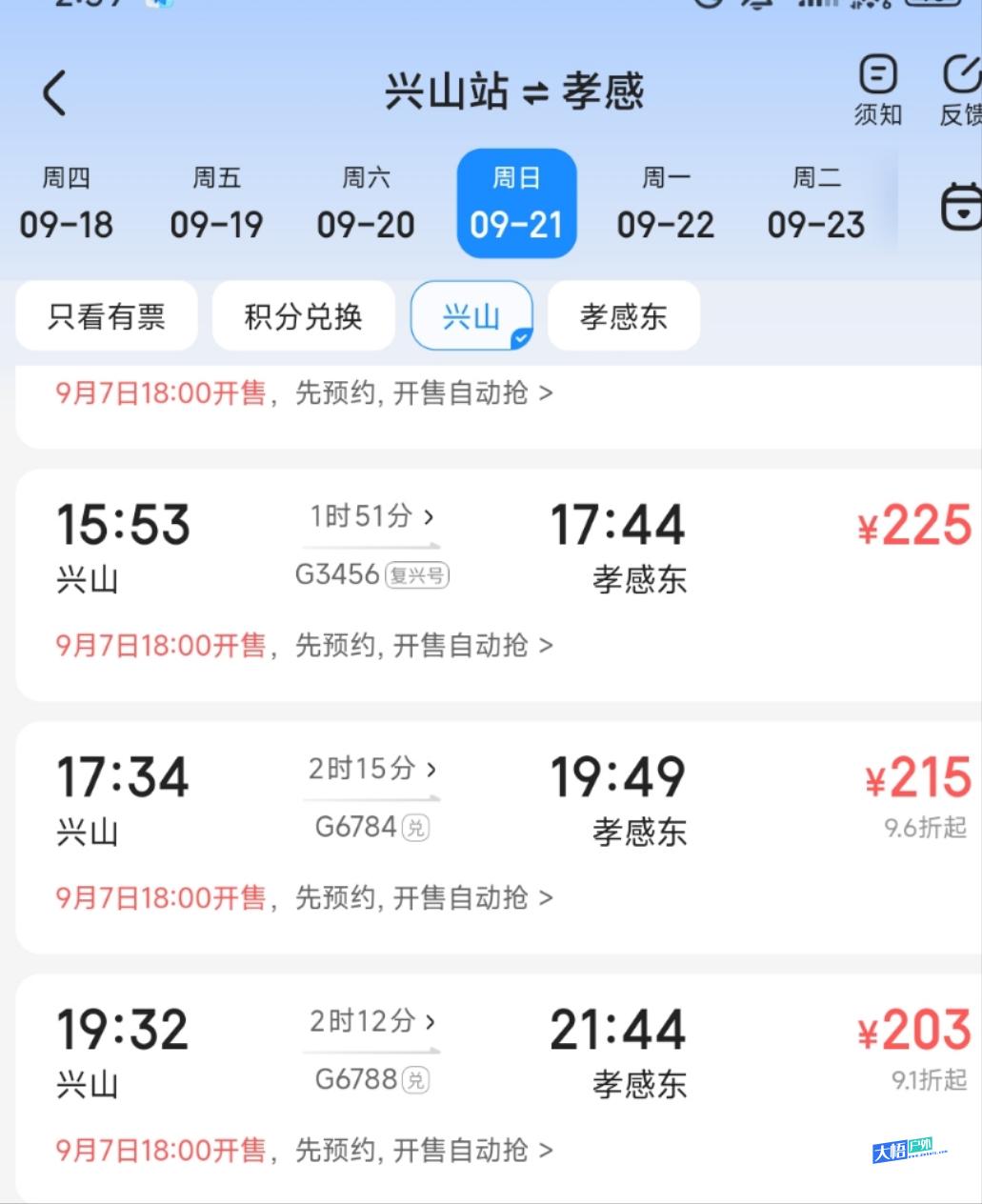This screenshot has height=1204, width=982.
Task: Select the date 周六 09-20
Action: pos(366,203)
